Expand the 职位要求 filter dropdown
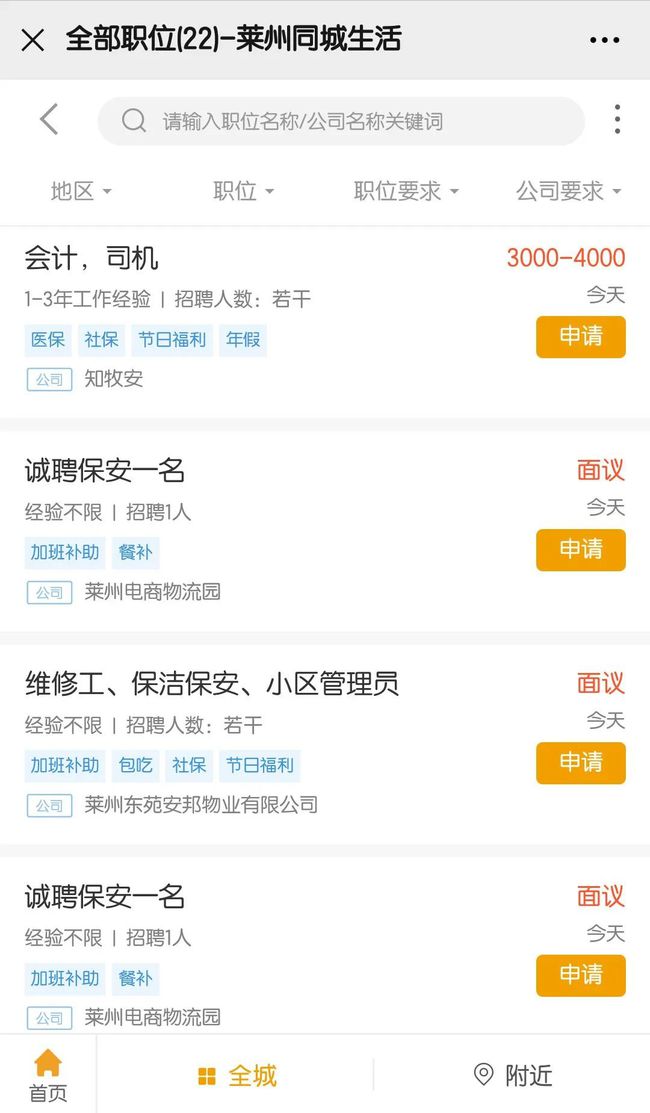Image resolution: width=650 pixels, height=1113 pixels. coord(406,191)
